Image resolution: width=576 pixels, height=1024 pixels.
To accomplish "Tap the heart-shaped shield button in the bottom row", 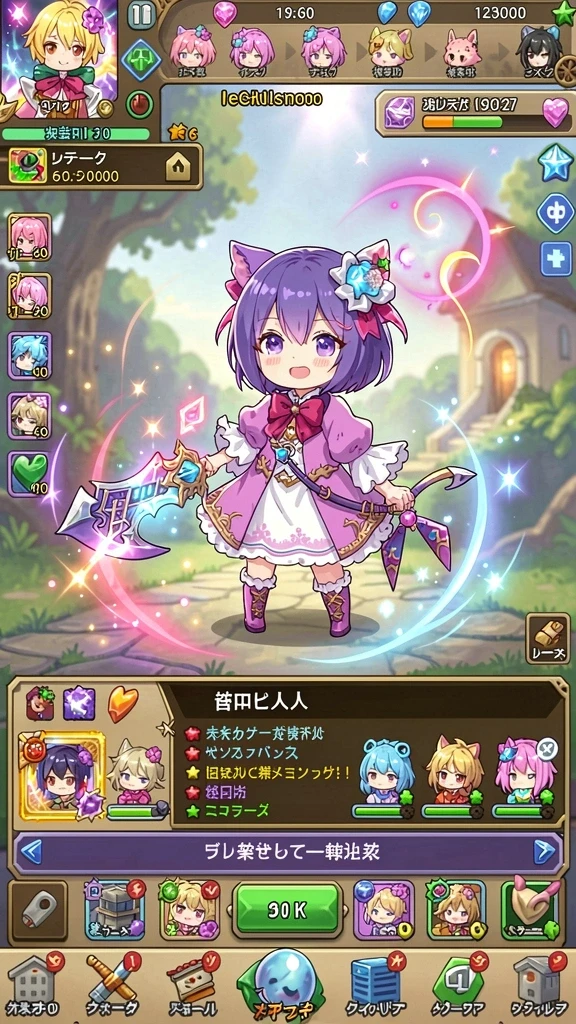I will click(x=530, y=910).
